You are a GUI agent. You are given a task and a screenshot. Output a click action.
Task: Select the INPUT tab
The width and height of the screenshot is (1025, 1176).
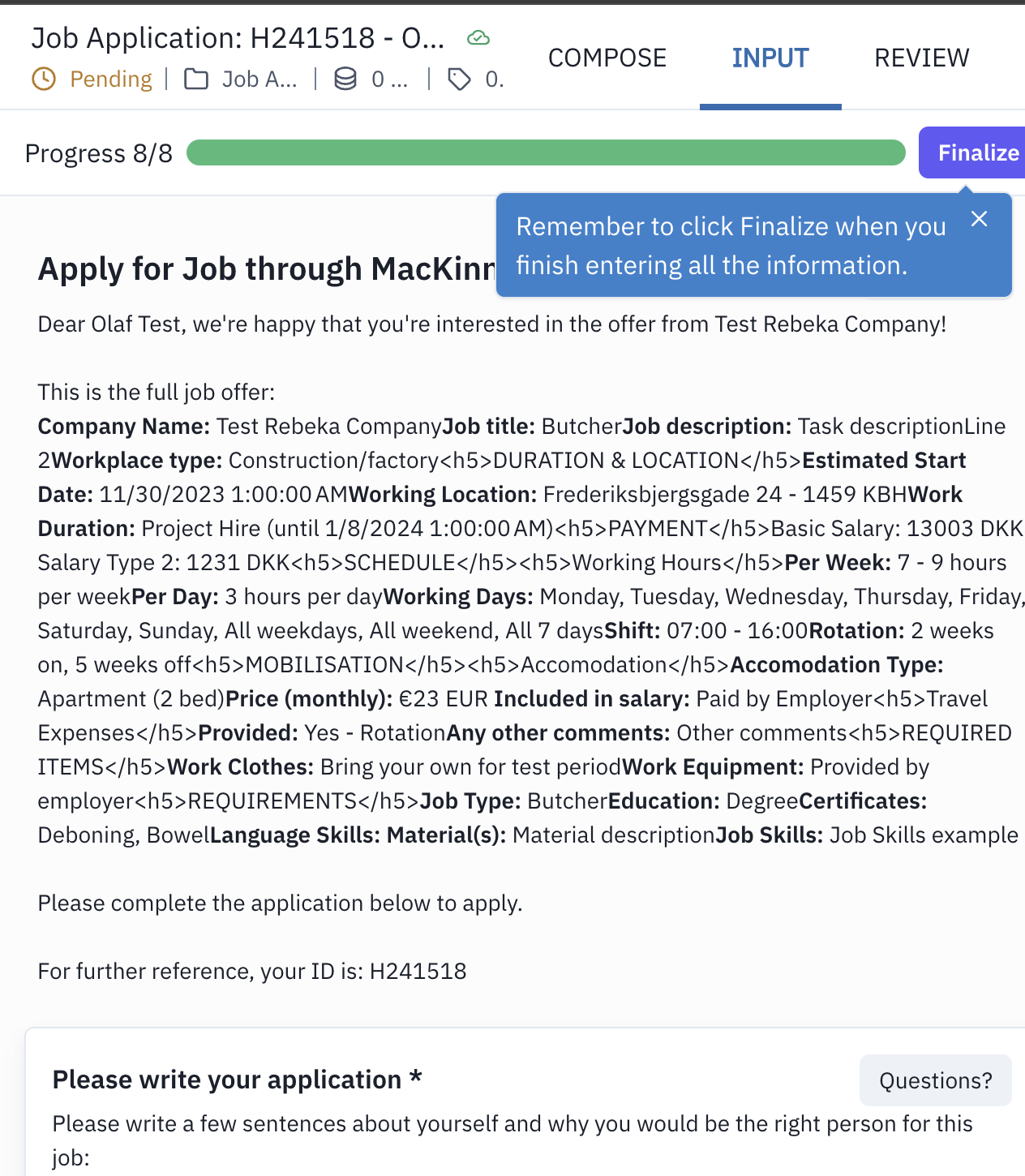pos(770,58)
